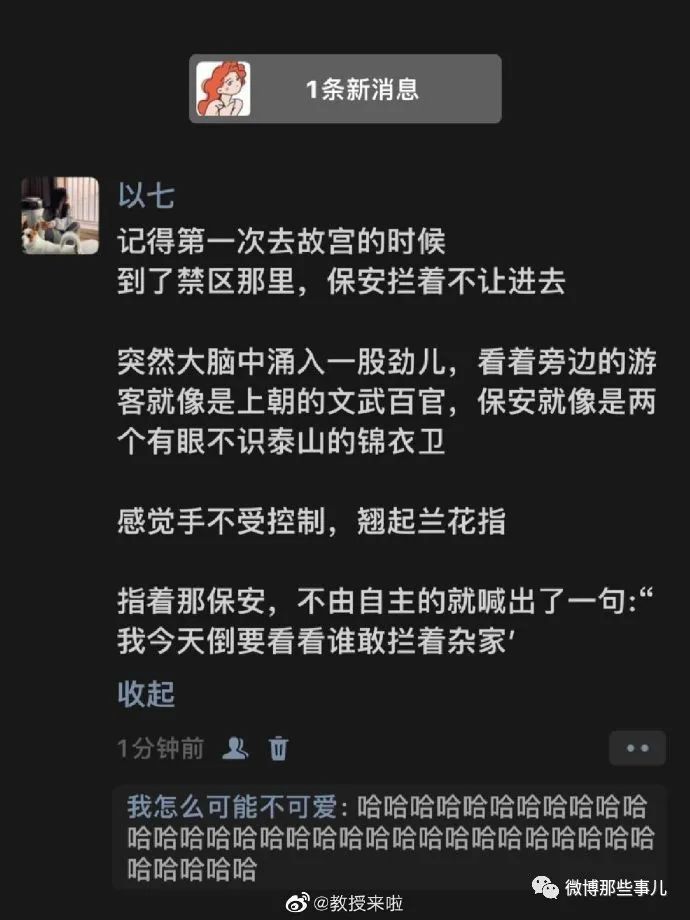The image size is (690, 920).
Task: Open 以七's profile picture
Action: click(60, 215)
